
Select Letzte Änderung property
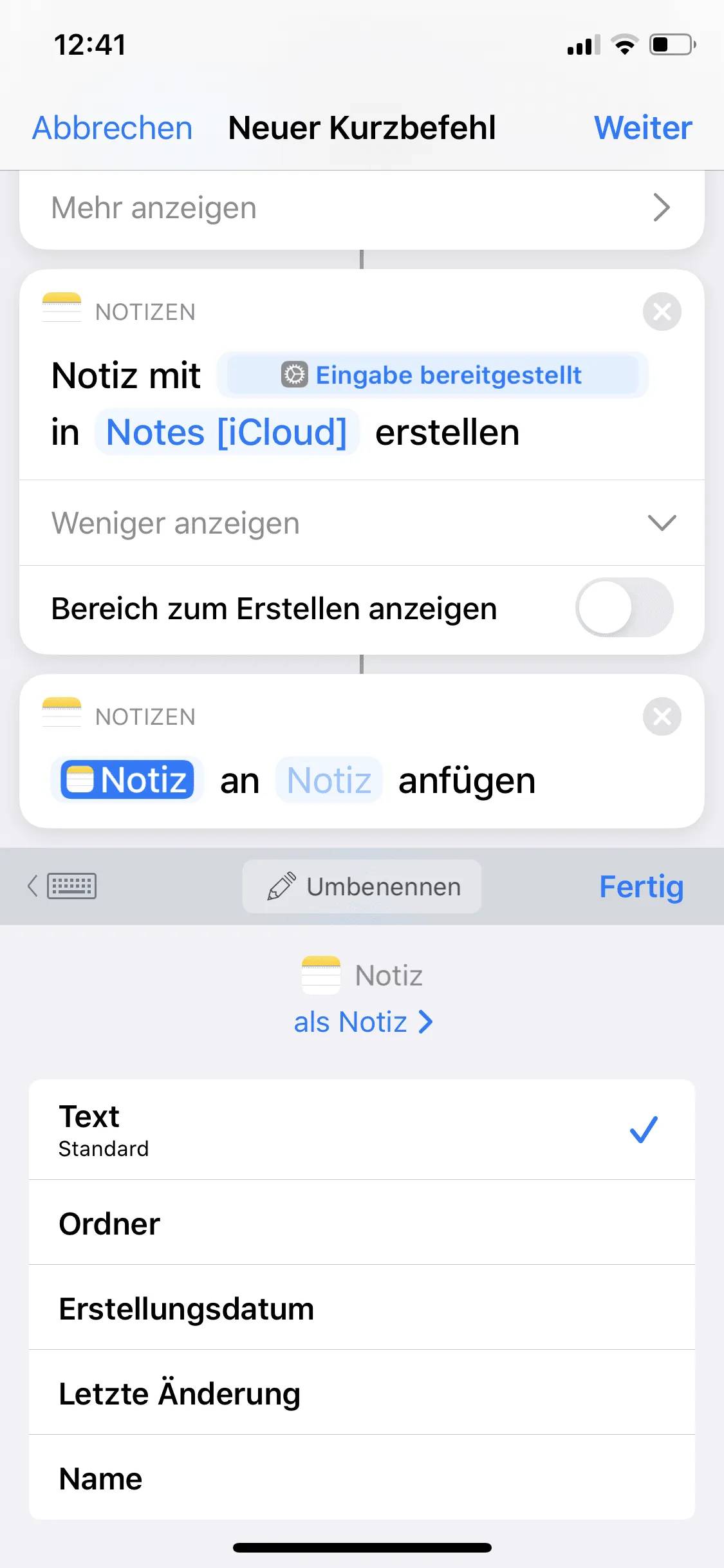(x=362, y=1393)
